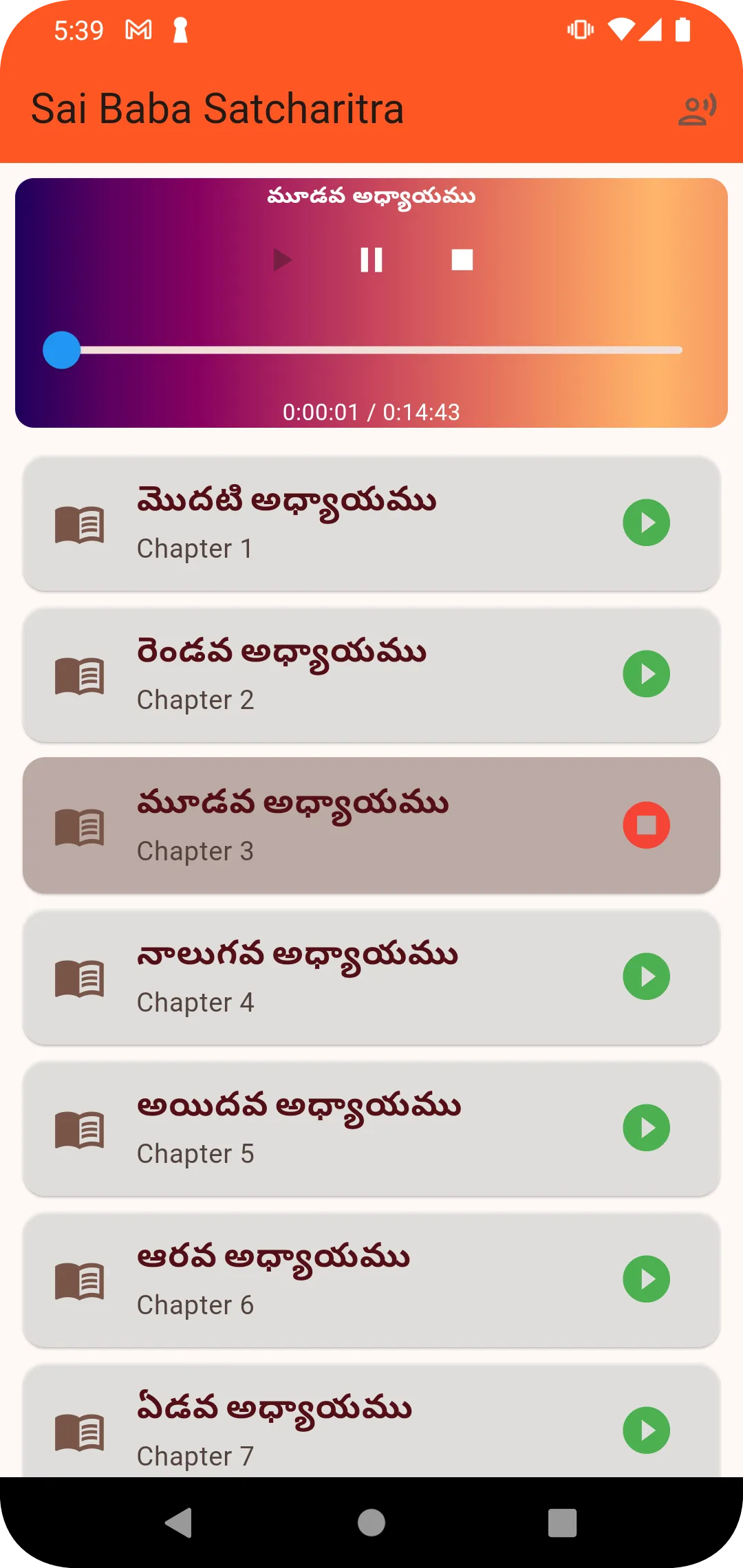This screenshot has width=743, height=1568.
Task: Play Chapter 4 audio
Action: 646,977
